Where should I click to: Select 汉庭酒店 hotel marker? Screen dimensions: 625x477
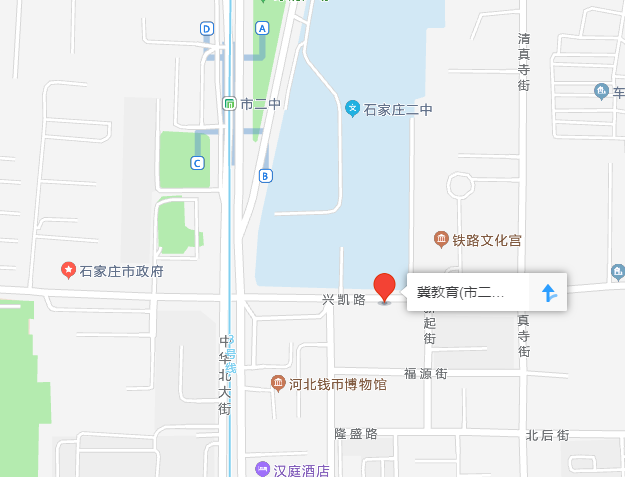point(262,468)
